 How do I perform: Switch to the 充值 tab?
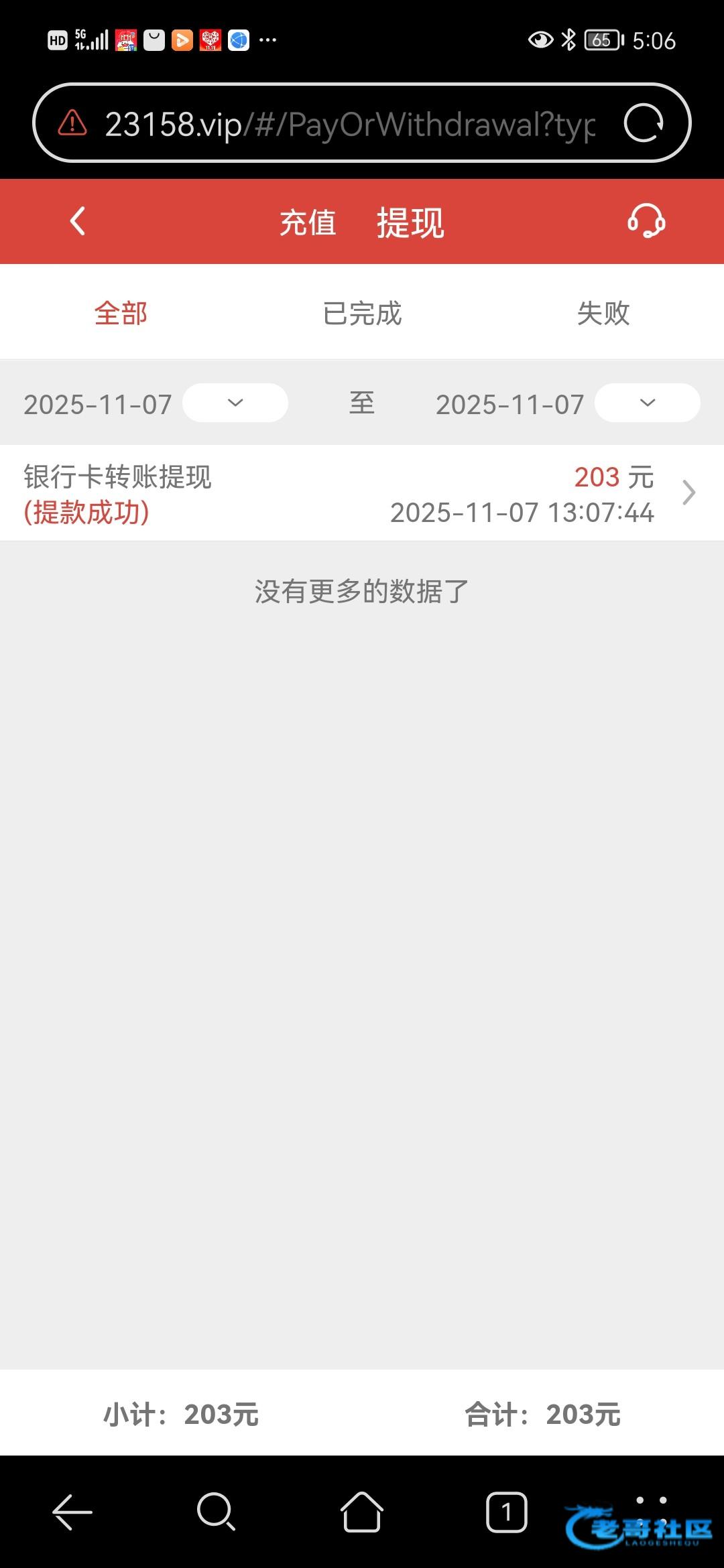(308, 222)
